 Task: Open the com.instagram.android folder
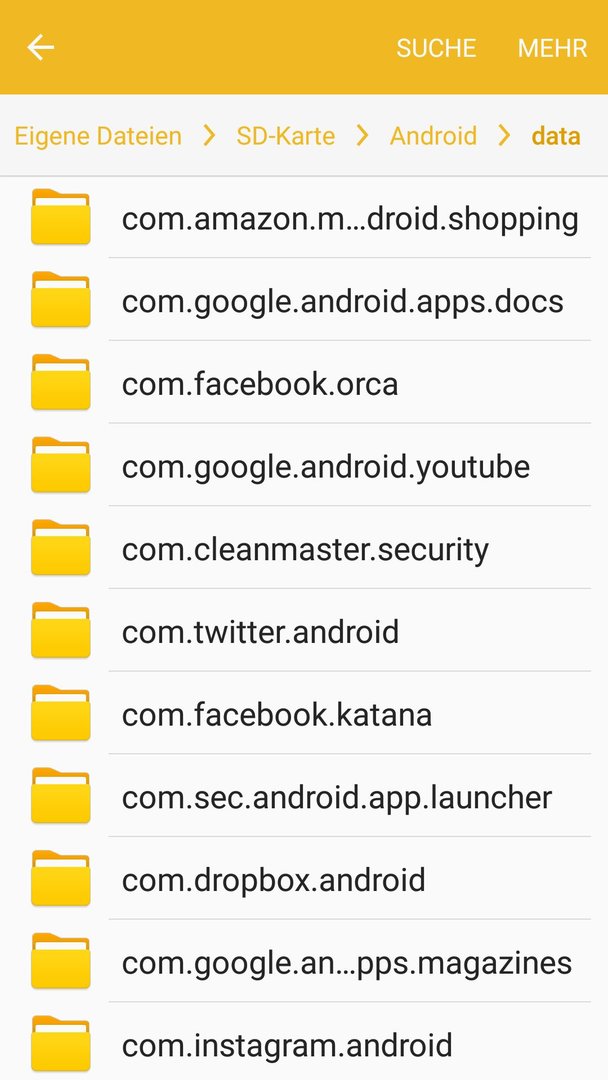click(304, 1041)
